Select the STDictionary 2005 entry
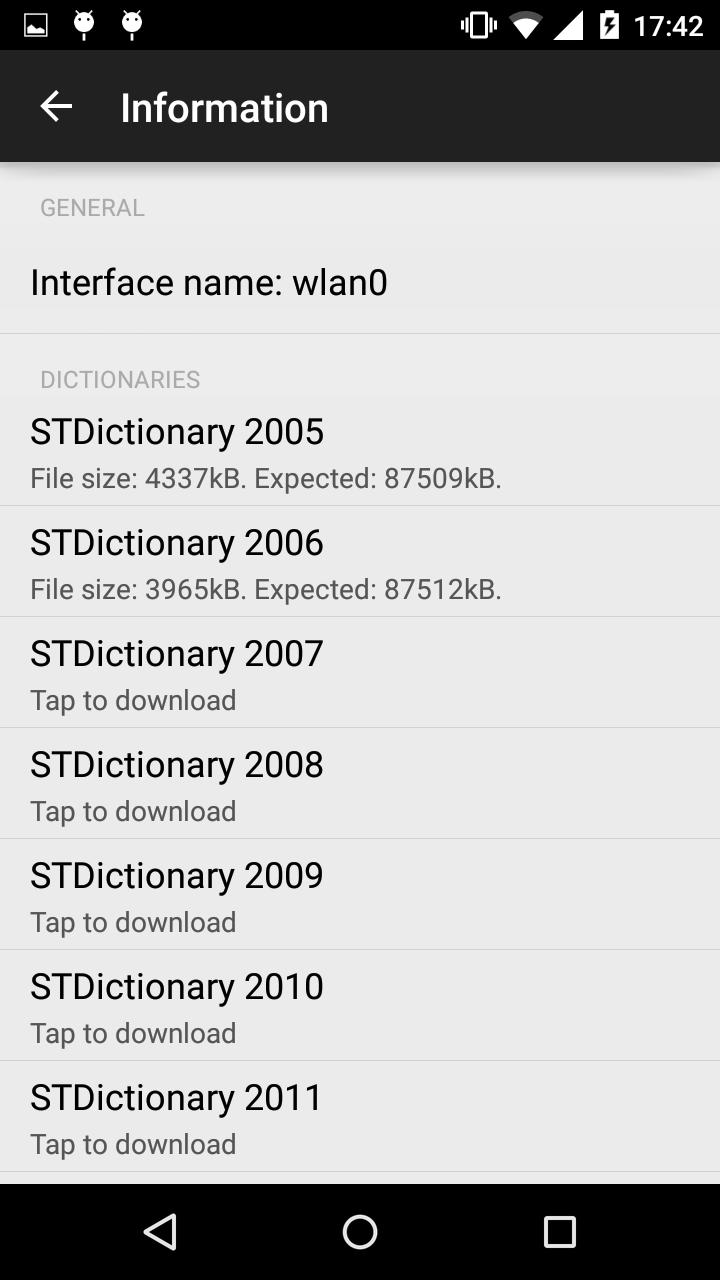 360,452
